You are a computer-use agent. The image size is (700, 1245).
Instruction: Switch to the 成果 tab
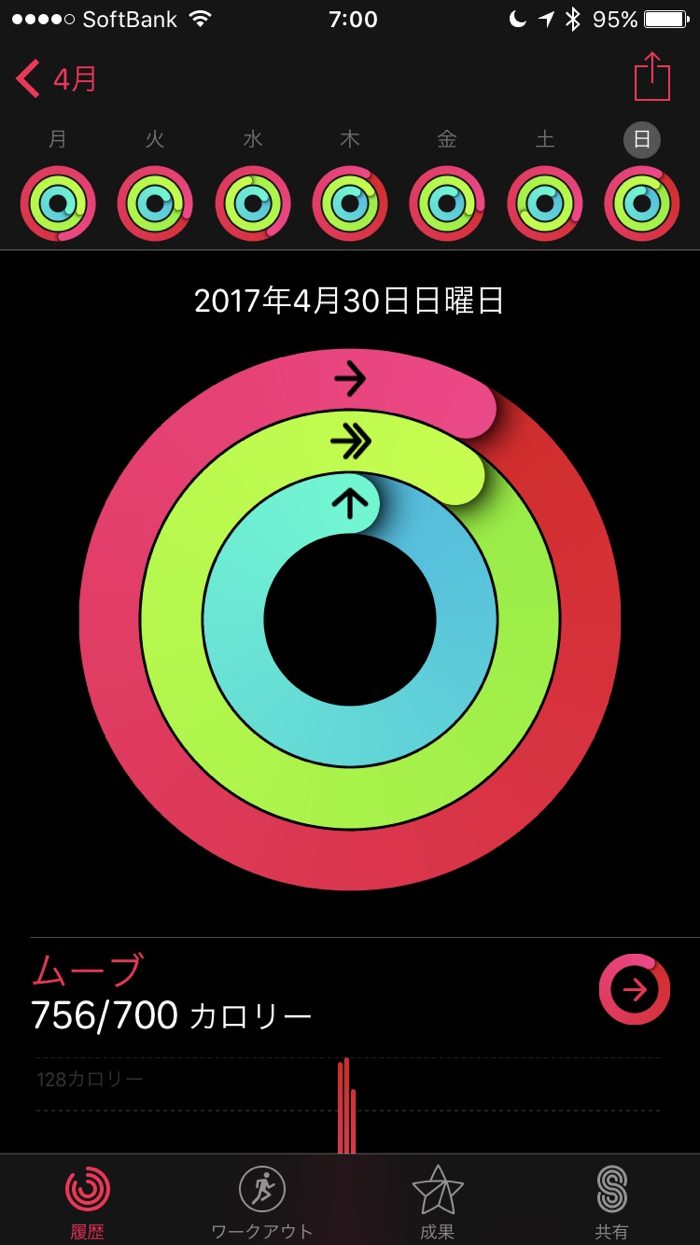pos(437,1200)
